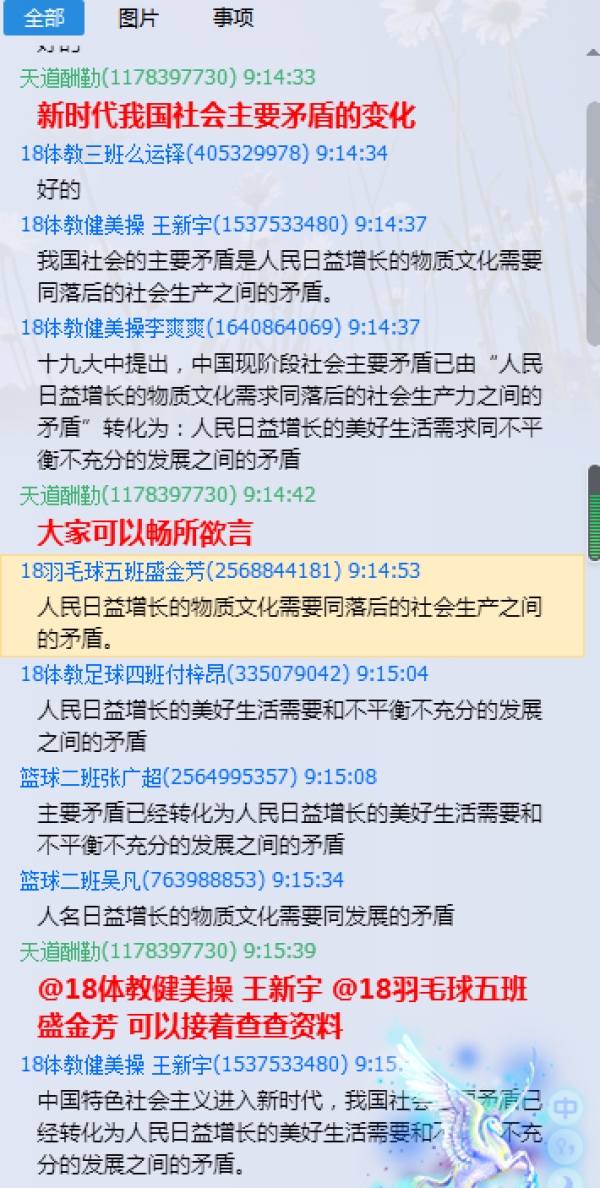Tap sender name 18体教健美操李爽爽
Viewport: 600px width, 1188px height.
point(100,327)
